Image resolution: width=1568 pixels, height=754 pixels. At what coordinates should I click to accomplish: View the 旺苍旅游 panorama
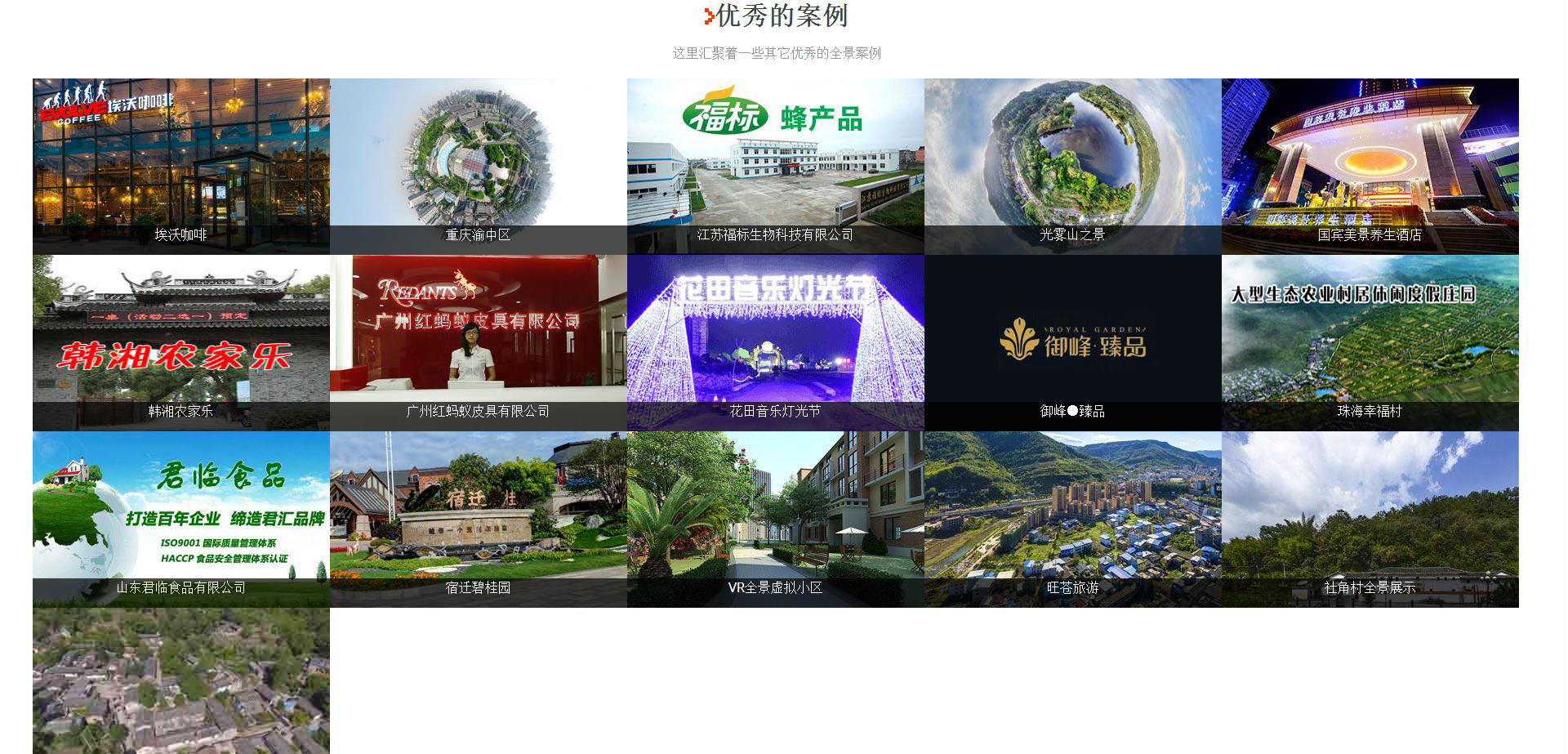click(x=1072, y=519)
